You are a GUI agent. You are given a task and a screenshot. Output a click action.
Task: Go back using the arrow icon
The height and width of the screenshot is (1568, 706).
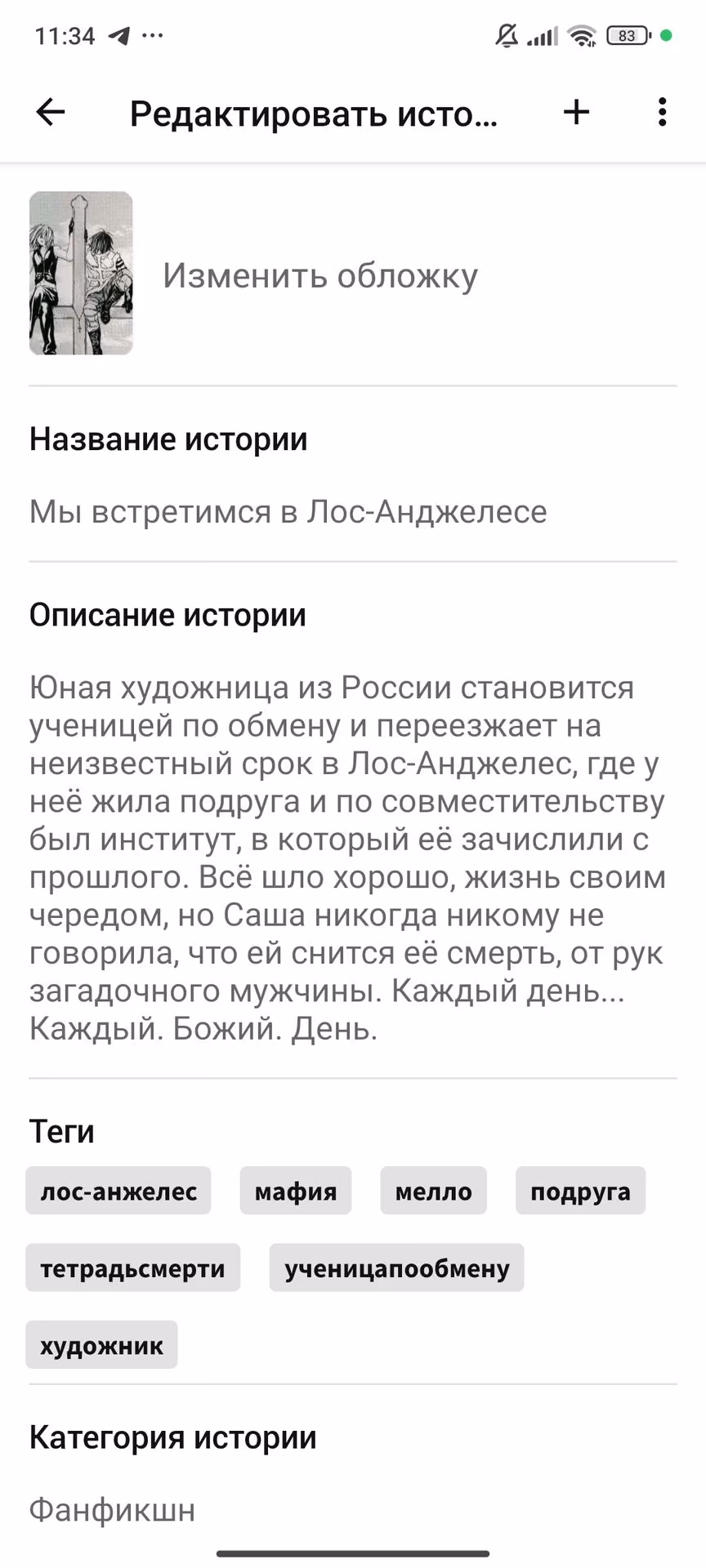click(51, 112)
